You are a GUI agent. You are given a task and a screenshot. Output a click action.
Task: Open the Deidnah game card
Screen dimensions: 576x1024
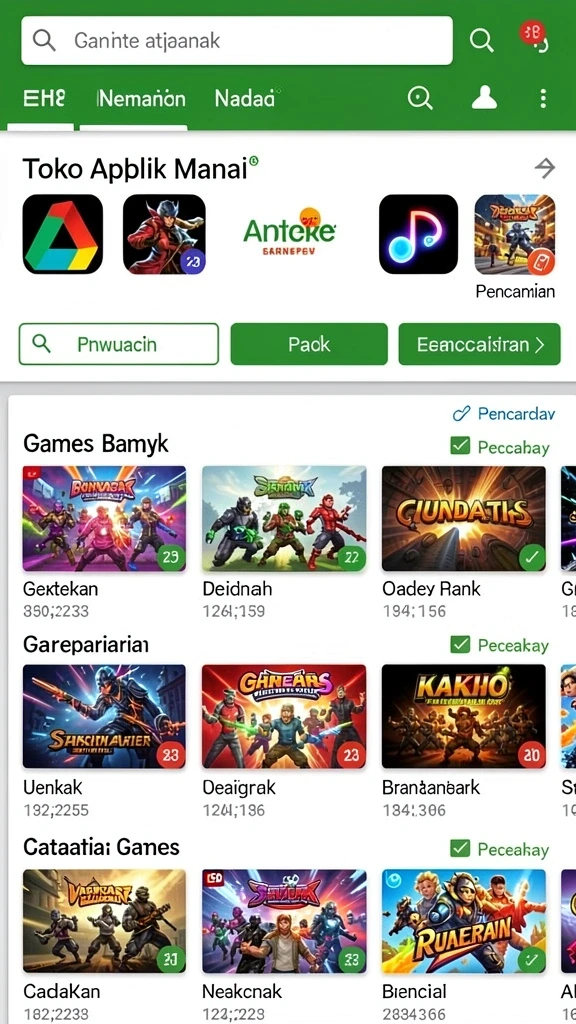click(x=284, y=542)
